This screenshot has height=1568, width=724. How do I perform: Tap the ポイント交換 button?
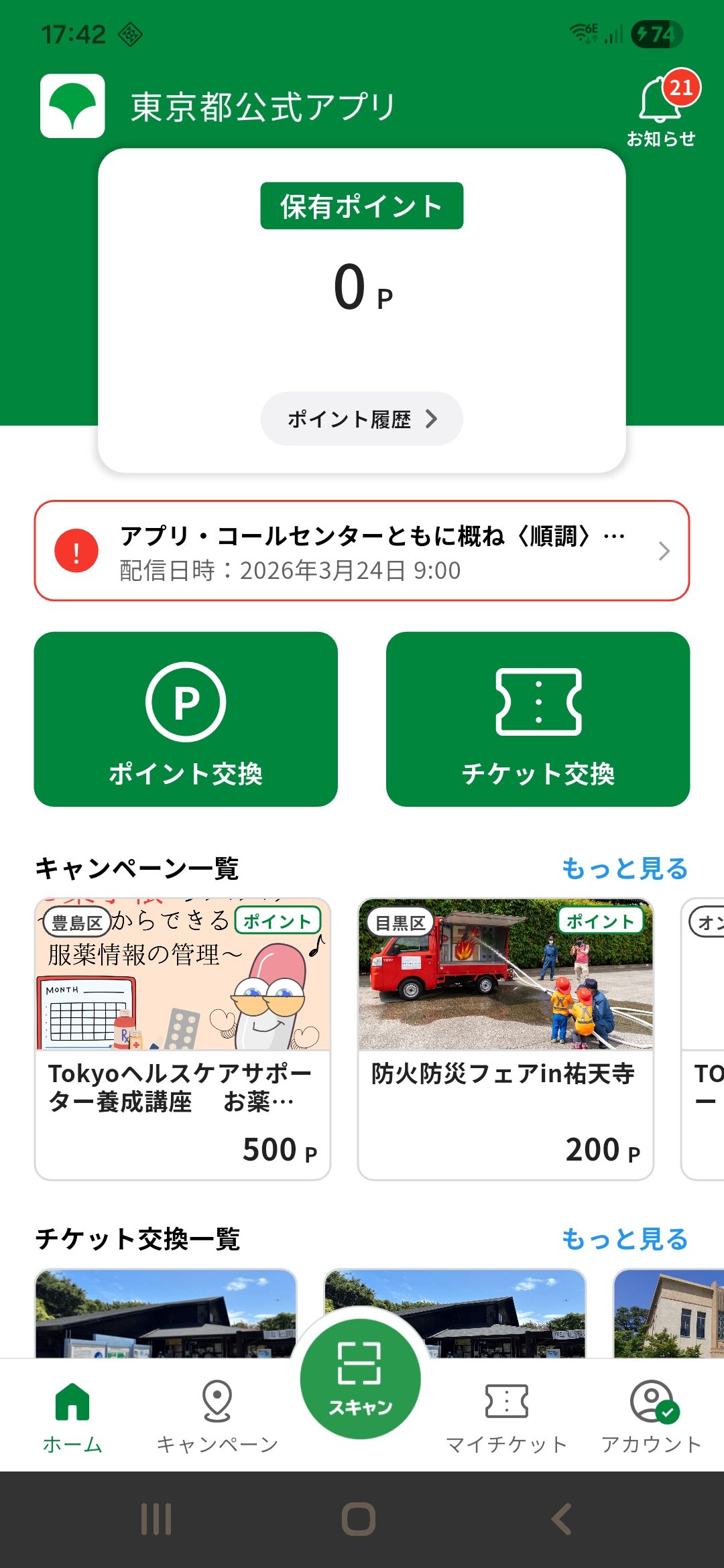186,719
